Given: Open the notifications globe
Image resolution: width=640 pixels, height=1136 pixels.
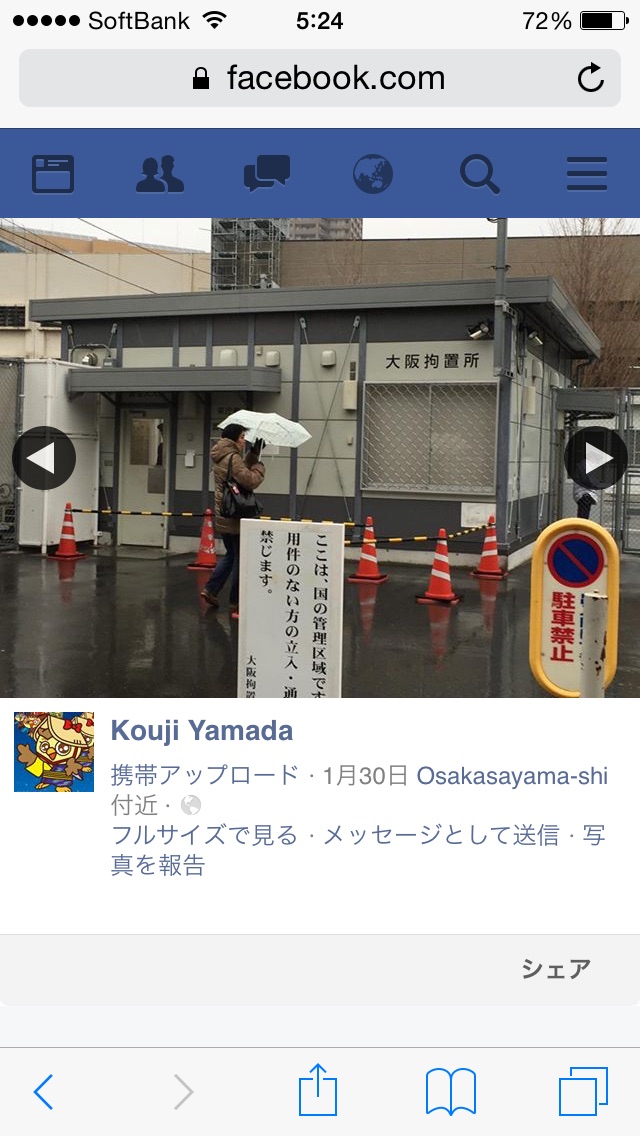Looking at the screenshot, I should coord(373,174).
